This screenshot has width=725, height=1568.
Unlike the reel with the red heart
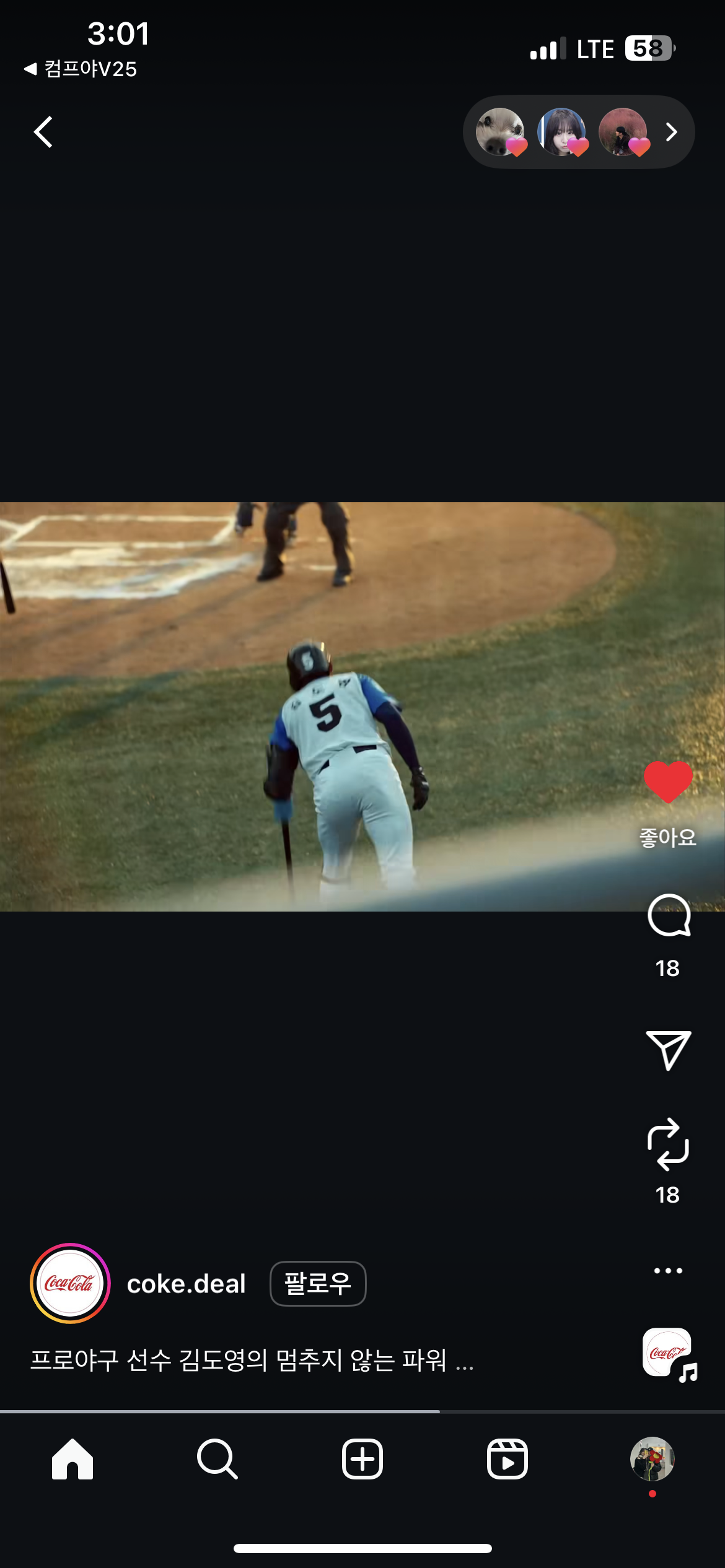coord(668,782)
